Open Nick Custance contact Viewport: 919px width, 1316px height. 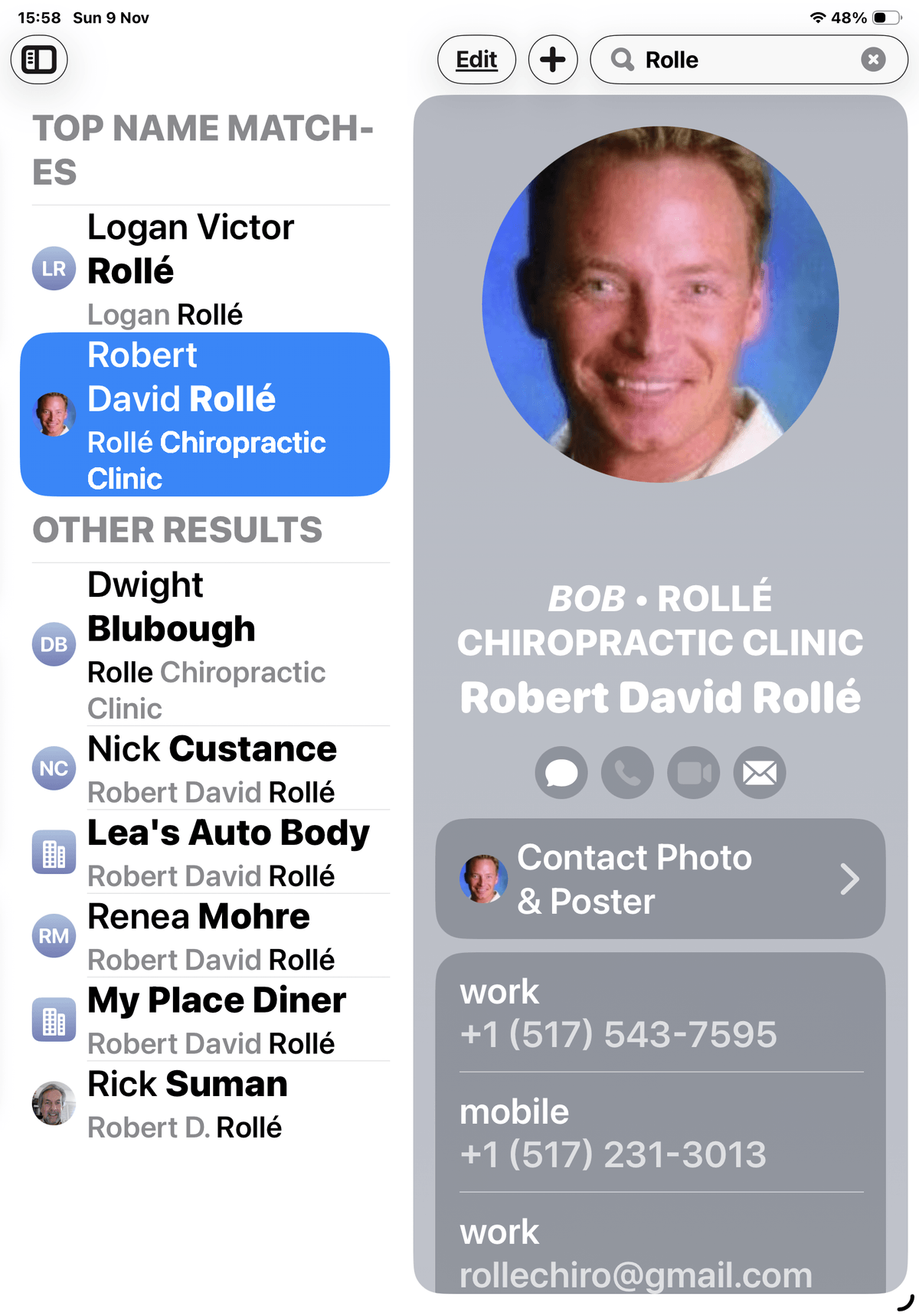coord(207,768)
